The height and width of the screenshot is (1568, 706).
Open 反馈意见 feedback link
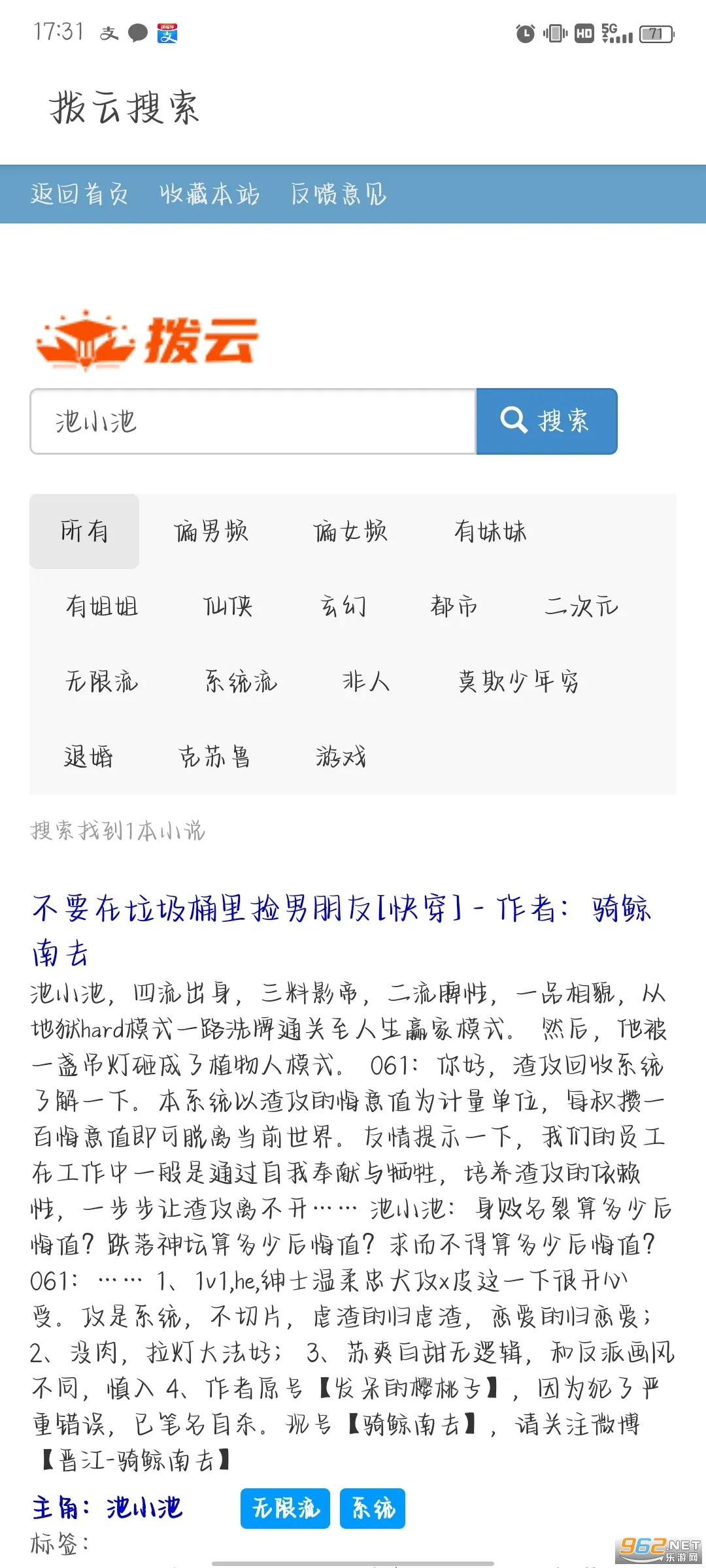(x=339, y=194)
